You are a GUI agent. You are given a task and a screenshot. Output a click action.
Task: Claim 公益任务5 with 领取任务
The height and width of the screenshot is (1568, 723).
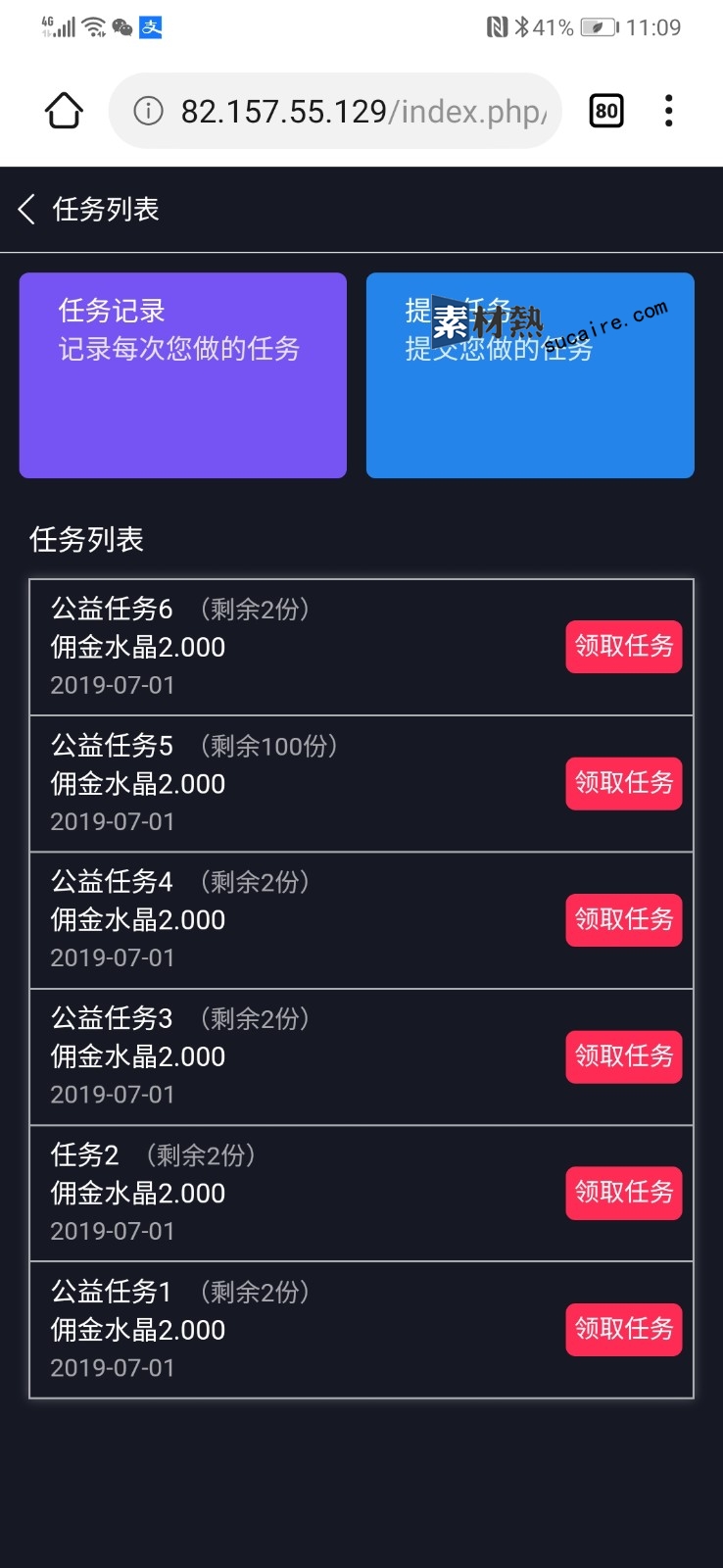(x=624, y=783)
